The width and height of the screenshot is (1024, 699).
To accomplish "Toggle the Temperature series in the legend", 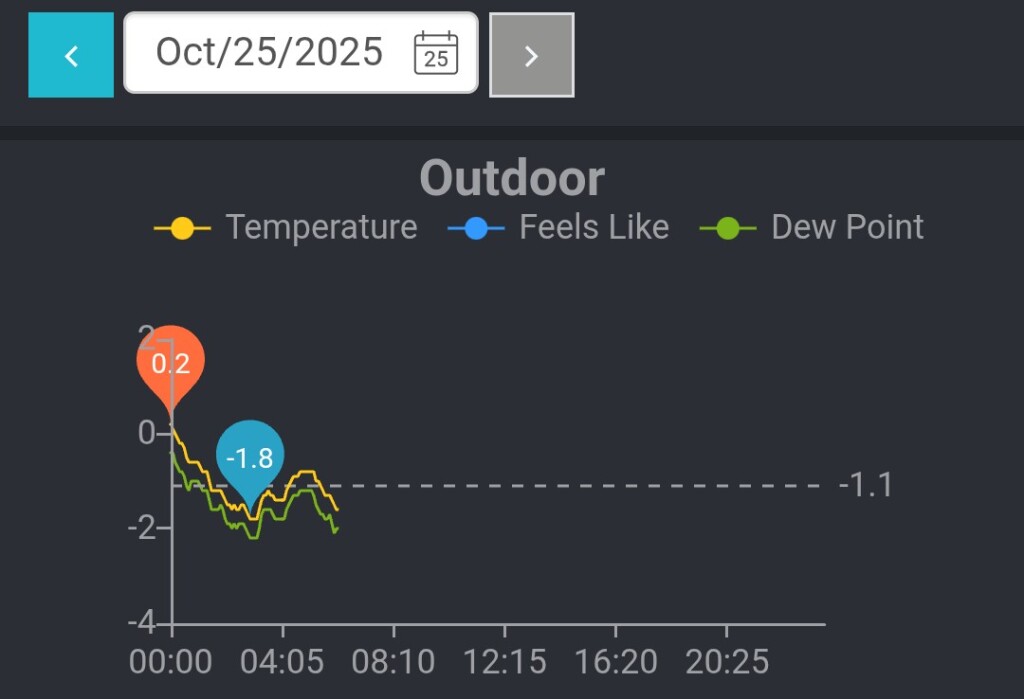I will point(286,227).
